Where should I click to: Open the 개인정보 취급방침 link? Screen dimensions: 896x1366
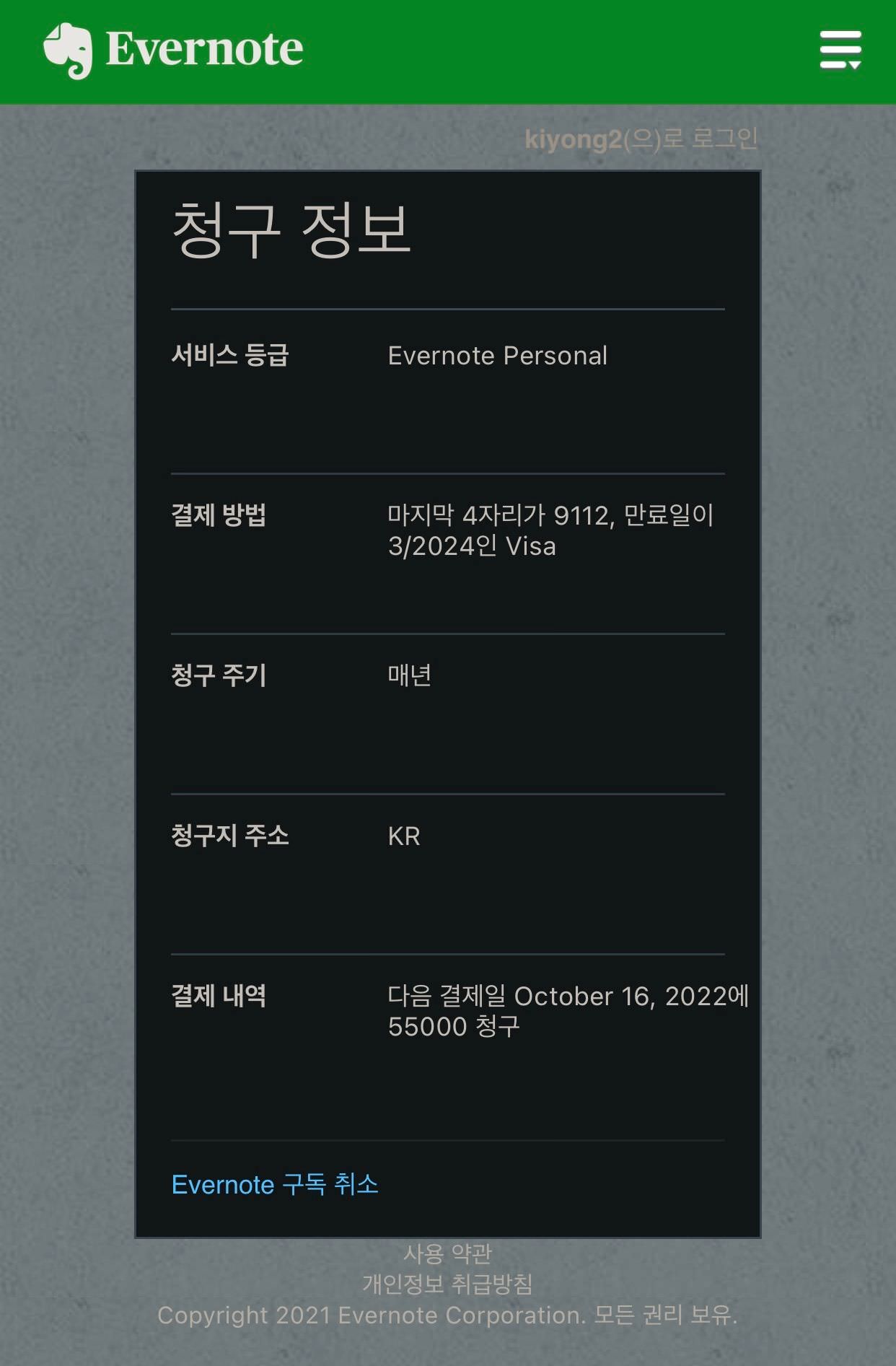[x=447, y=1284]
